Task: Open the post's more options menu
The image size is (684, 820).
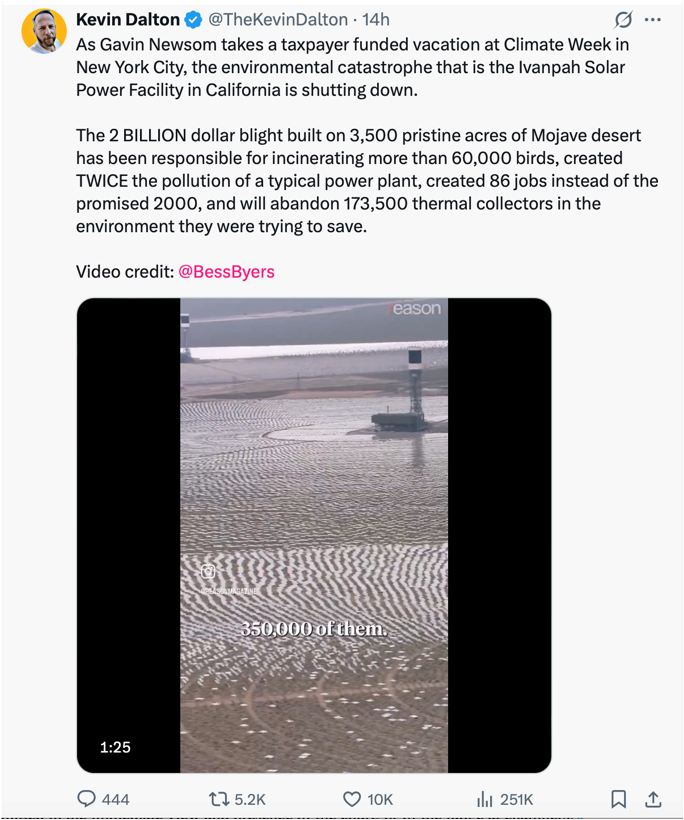Action: point(653,20)
